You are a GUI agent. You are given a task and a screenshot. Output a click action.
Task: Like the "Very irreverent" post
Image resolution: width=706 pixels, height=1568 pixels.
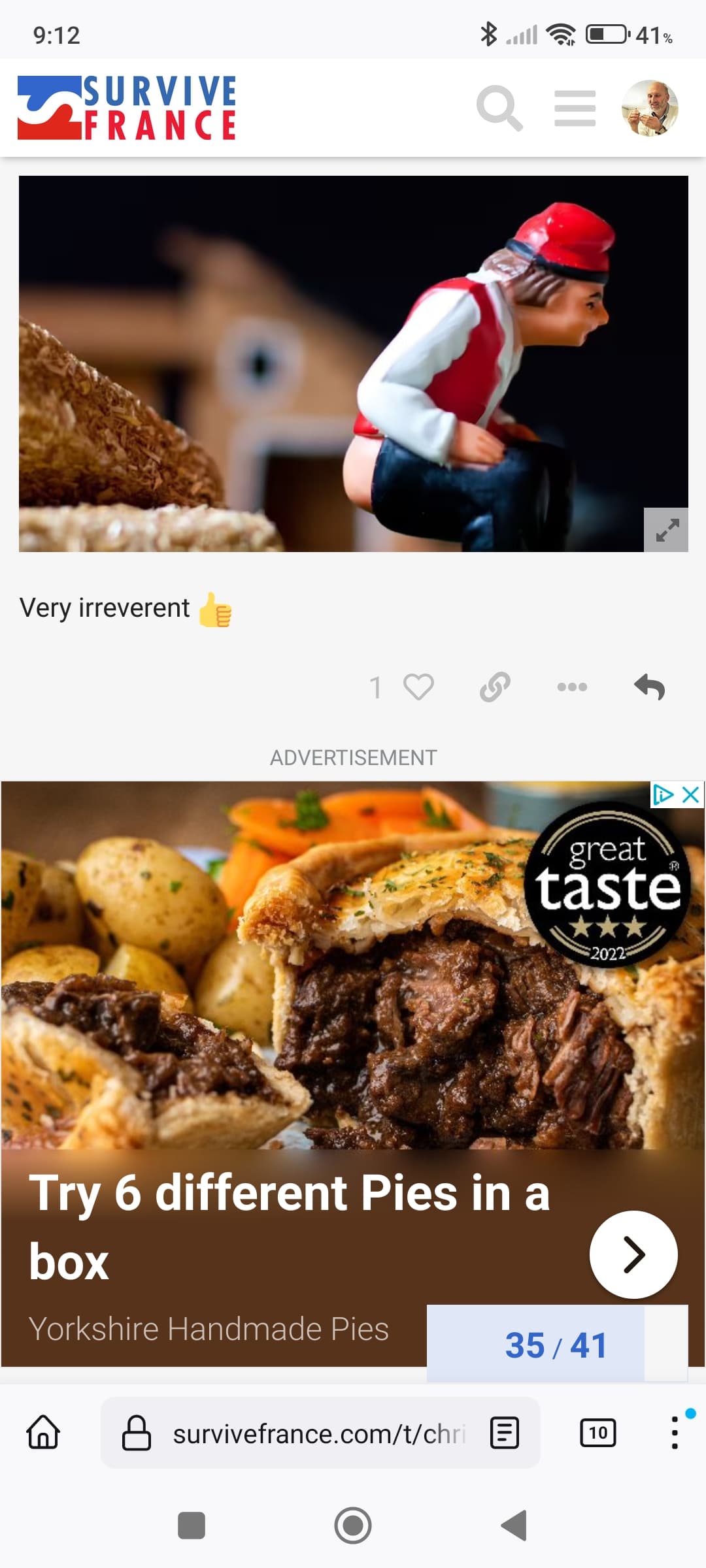[x=418, y=687]
